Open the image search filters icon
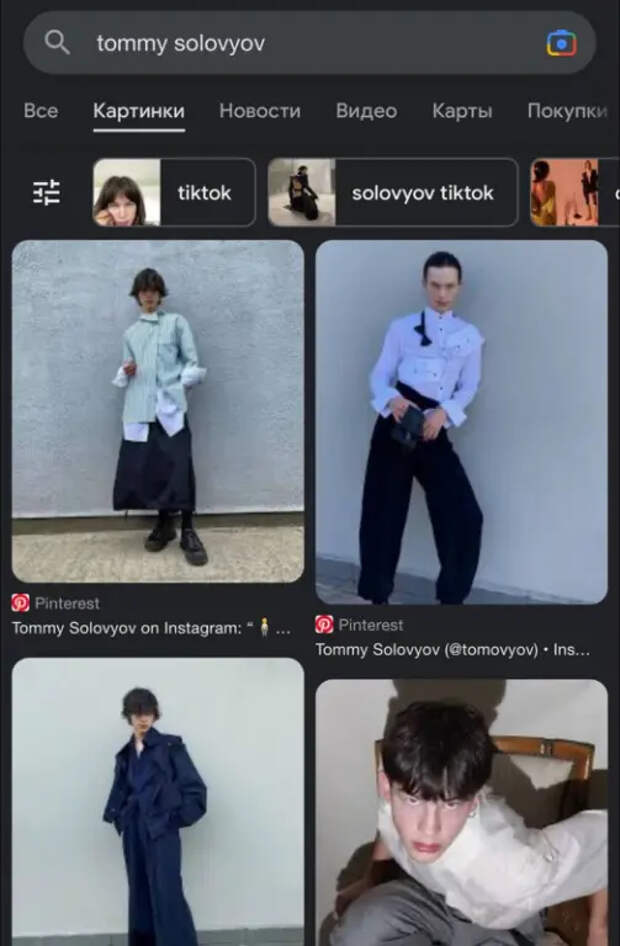 coord(47,192)
